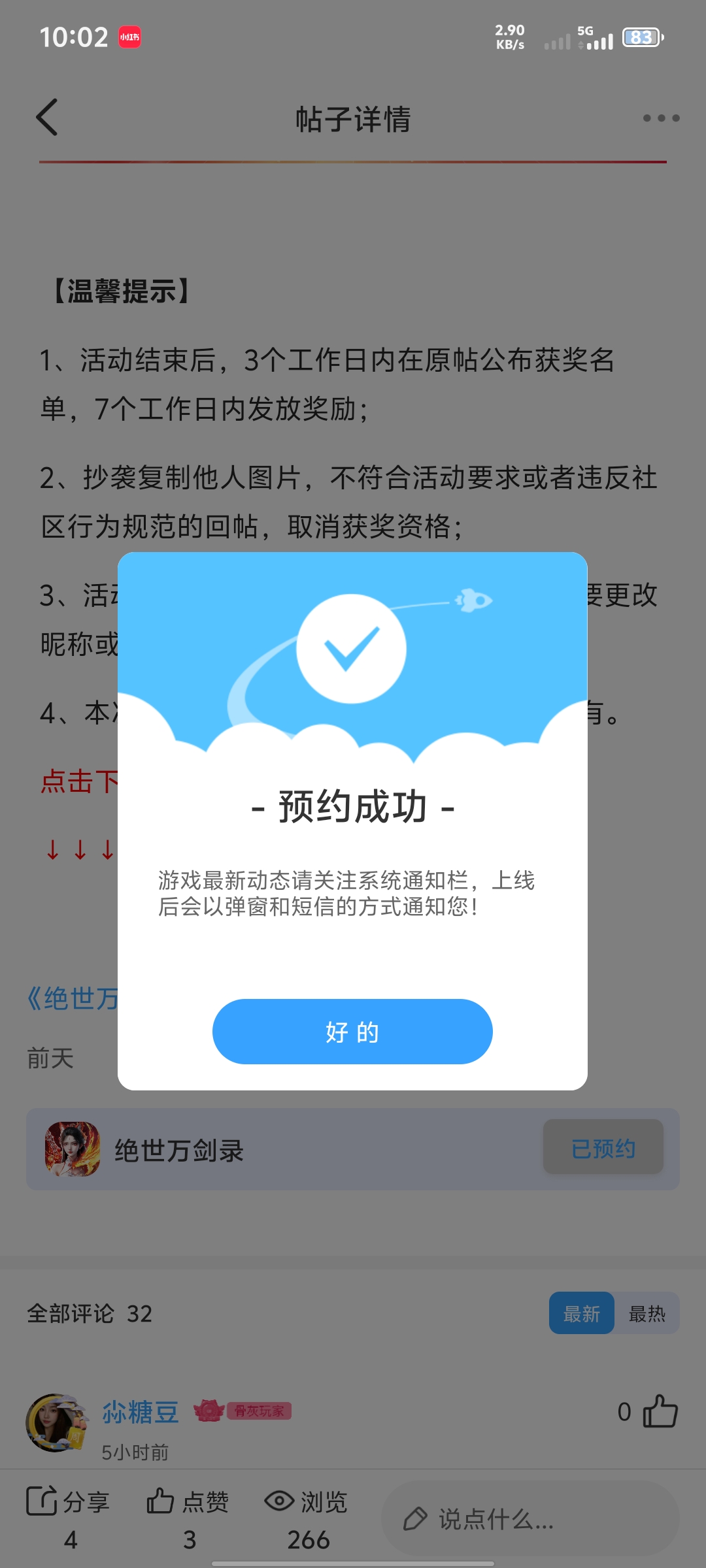Open 尛糖豆's profile avatar
706x1568 pixels.
[56, 1423]
